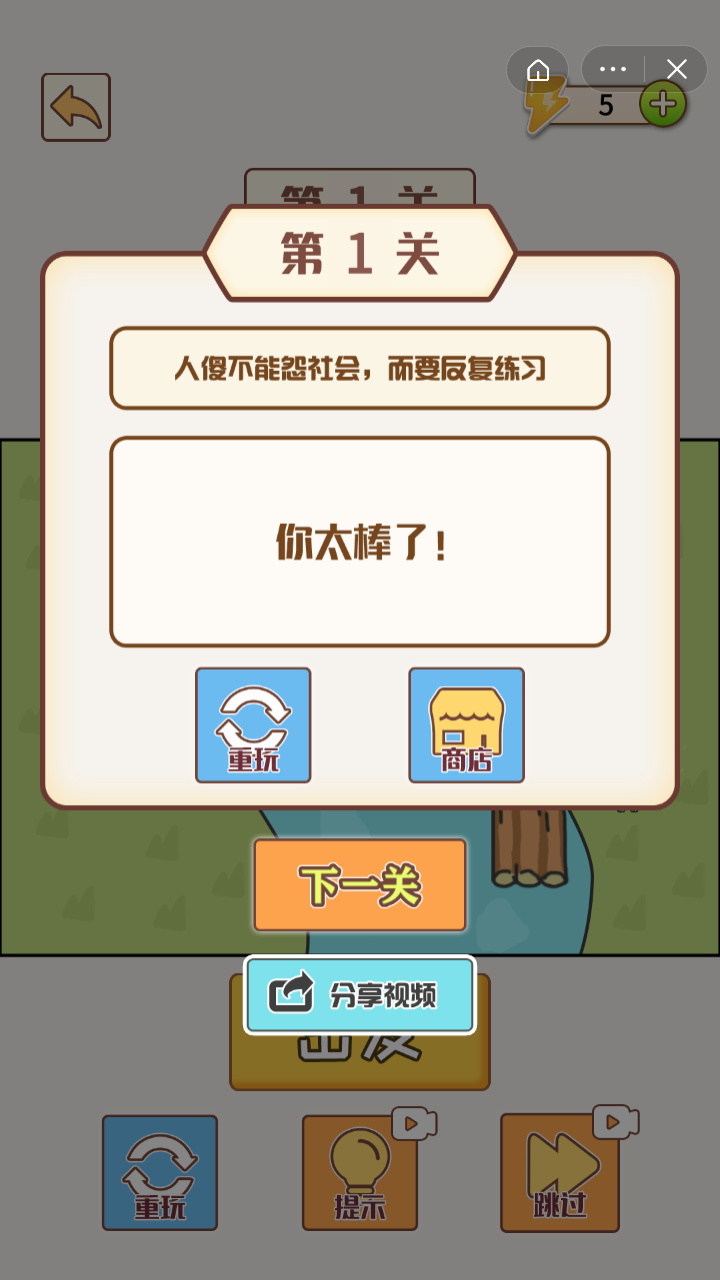Viewport: 720px width, 1280px height.
Task: Tap 下一关 to go to next level
Action: pos(360,885)
